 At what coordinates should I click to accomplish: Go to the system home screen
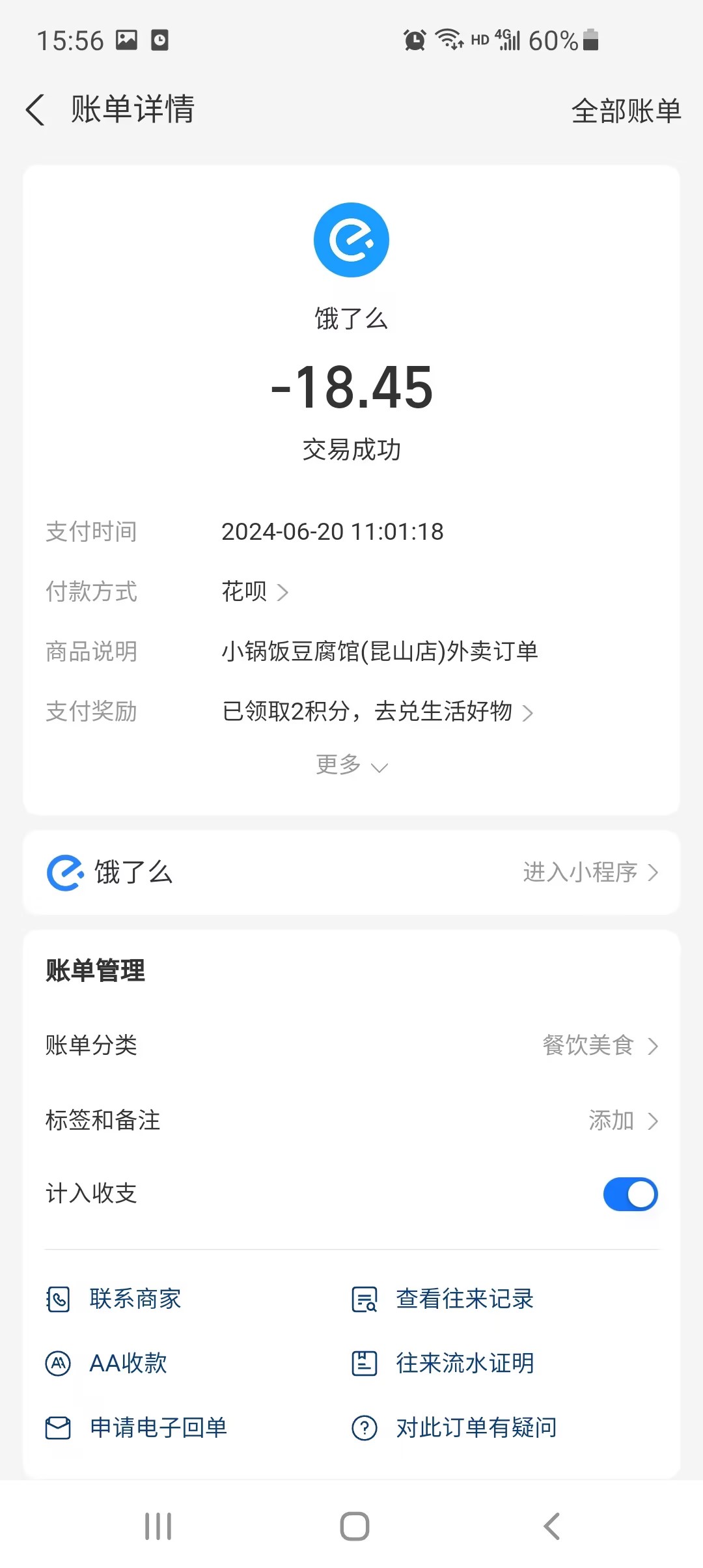pos(354,1526)
